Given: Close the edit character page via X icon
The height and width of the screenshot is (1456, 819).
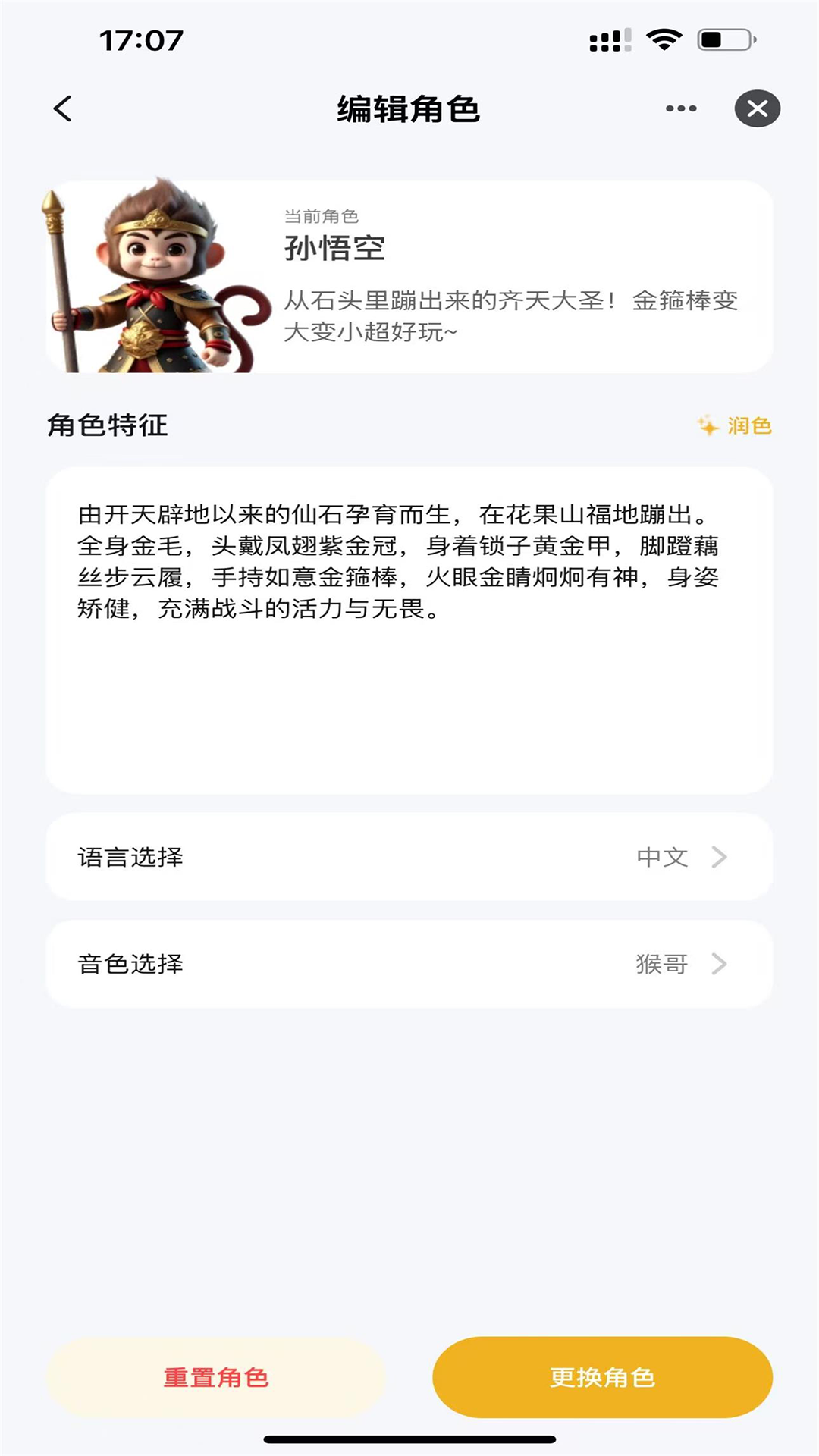Looking at the screenshot, I should [x=756, y=107].
